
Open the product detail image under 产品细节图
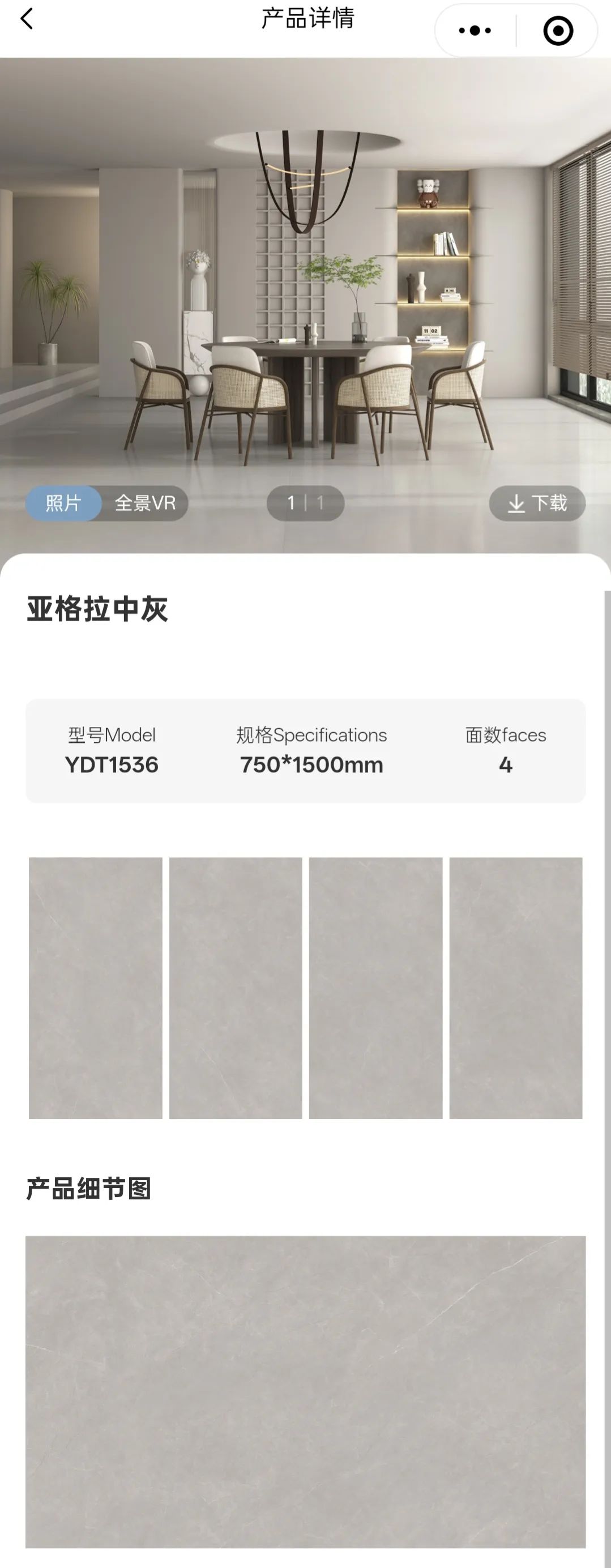(306, 1391)
